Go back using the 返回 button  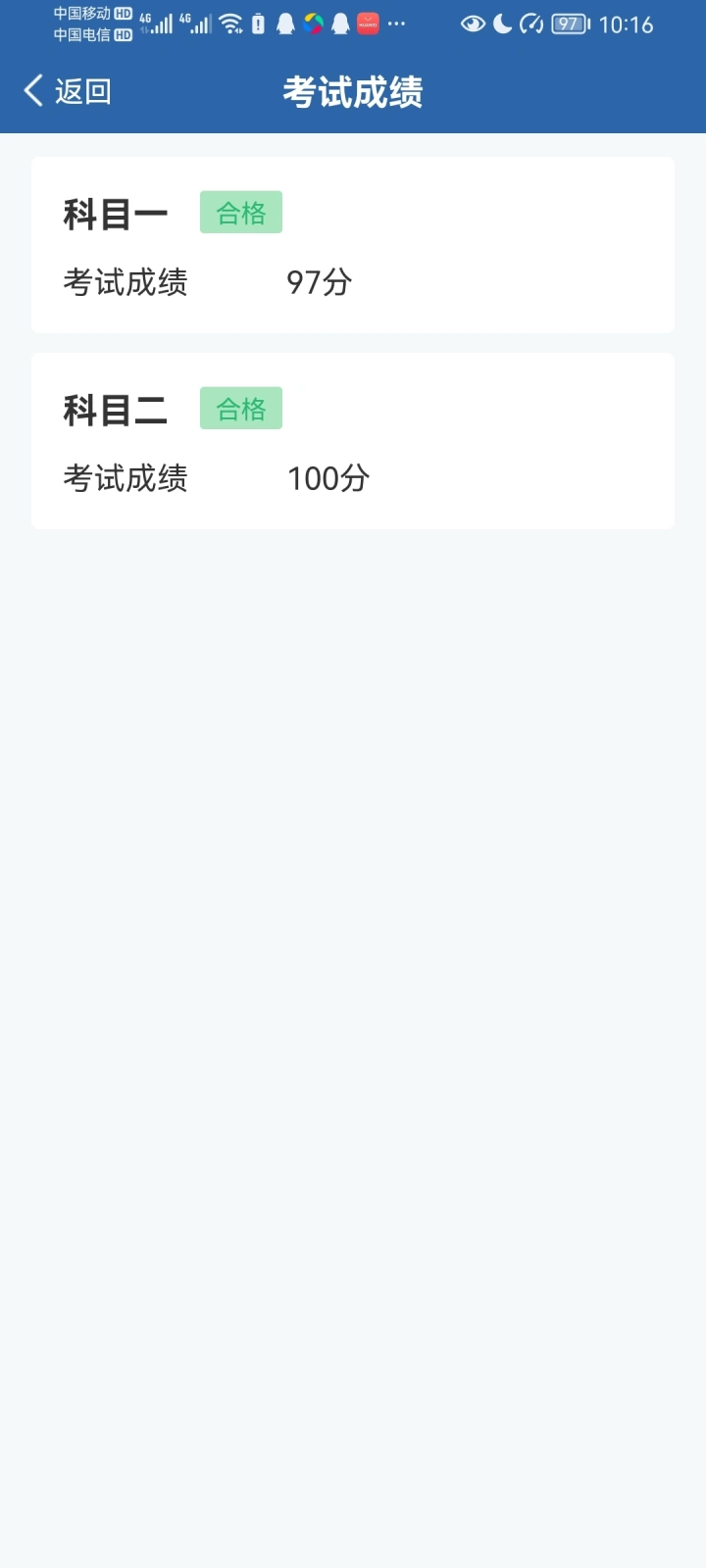point(68,91)
